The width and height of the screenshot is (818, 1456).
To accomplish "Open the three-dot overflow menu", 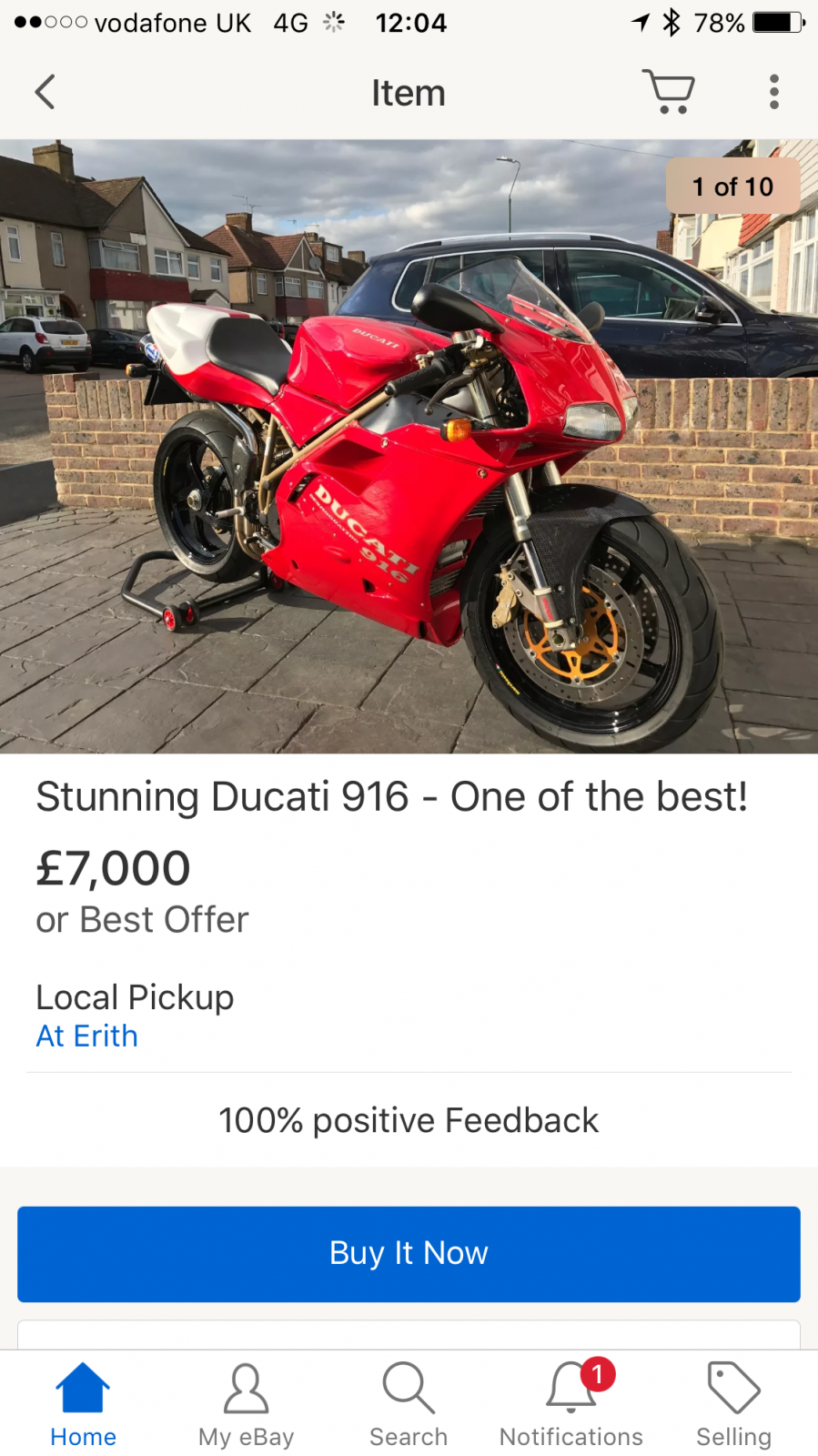I will pyautogui.click(x=773, y=92).
